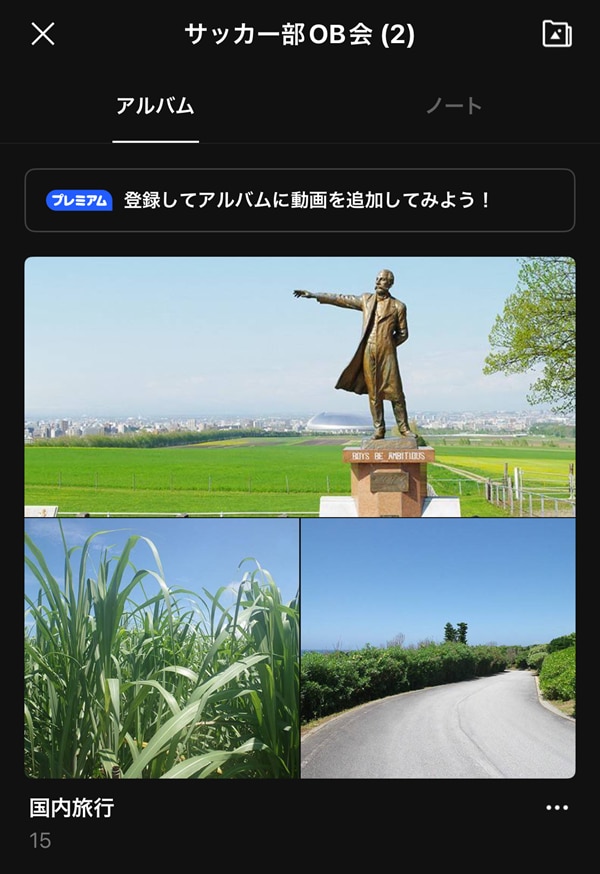Select the アルバム tab
The width and height of the screenshot is (600, 874).
(155, 106)
